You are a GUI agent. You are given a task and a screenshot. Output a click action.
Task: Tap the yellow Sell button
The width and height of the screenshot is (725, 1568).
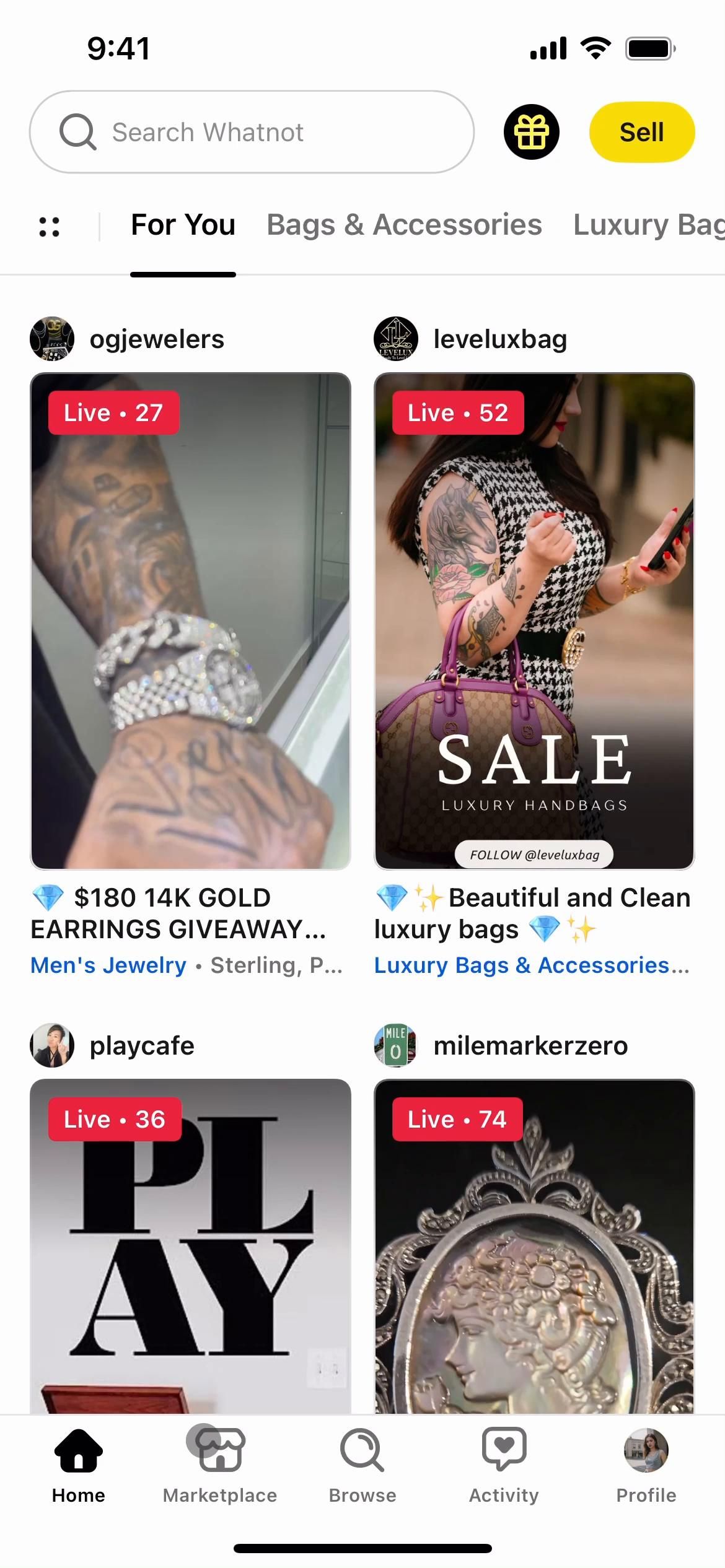[x=641, y=132]
